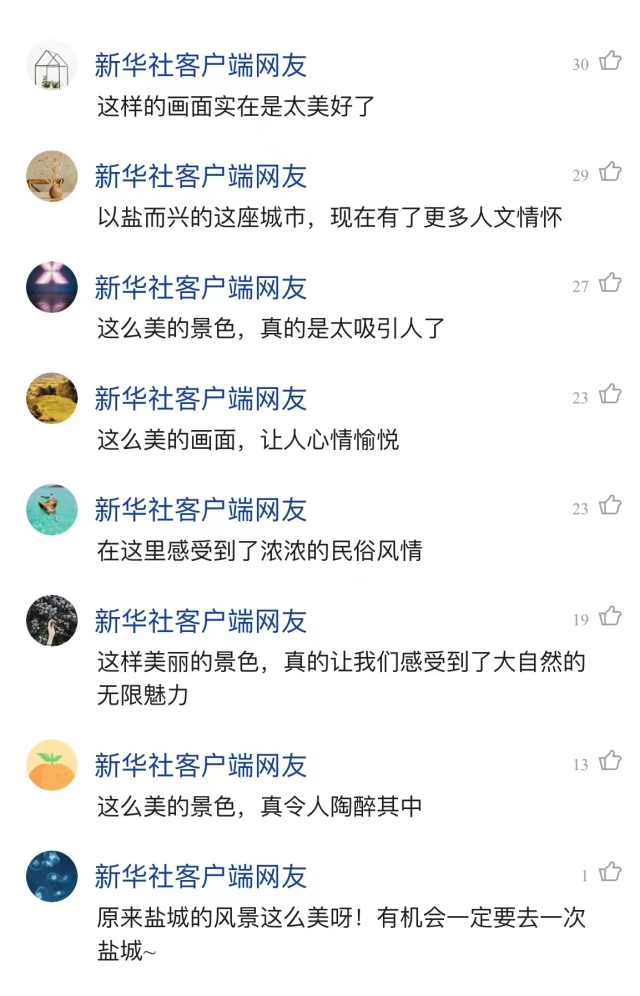The height and width of the screenshot is (996, 640).
Task: Like the comment about '以盐而兴的这座城市'
Action: [610, 173]
